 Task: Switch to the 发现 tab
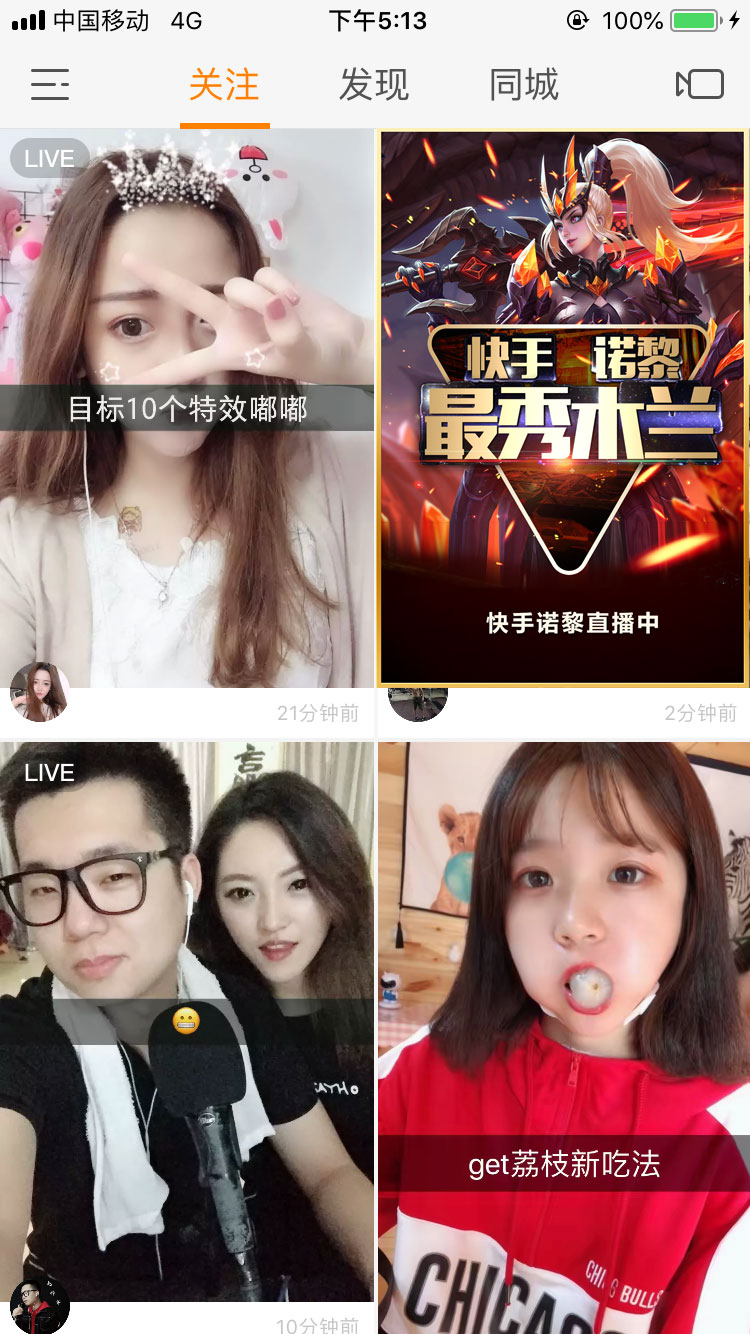coord(374,85)
